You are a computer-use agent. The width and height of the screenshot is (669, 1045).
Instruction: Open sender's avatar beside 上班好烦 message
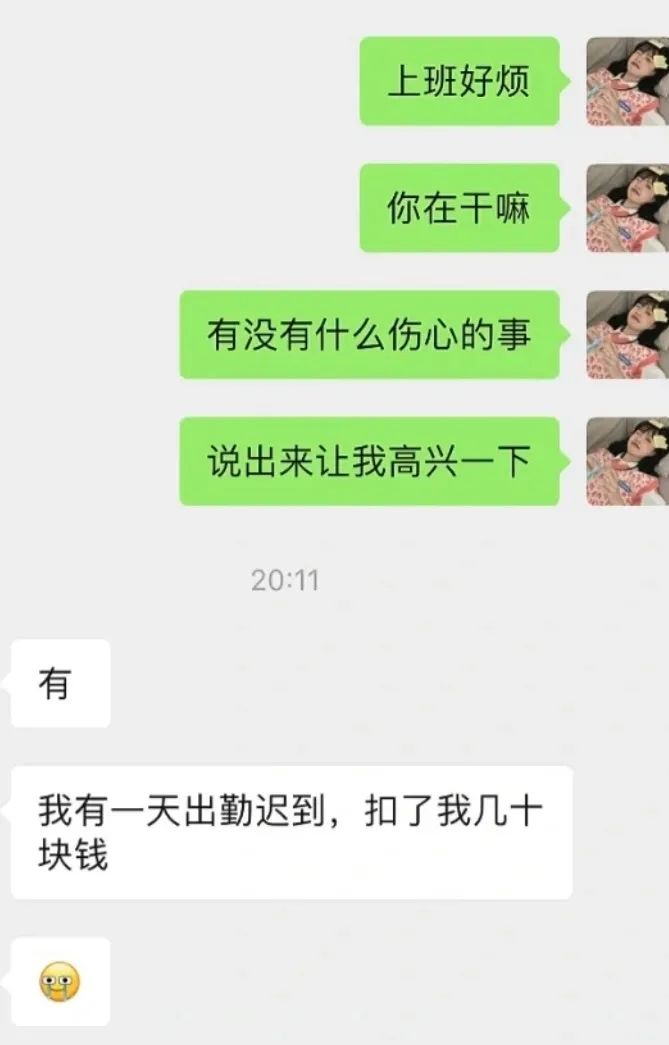pyautogui.click(x=627, y=81)
